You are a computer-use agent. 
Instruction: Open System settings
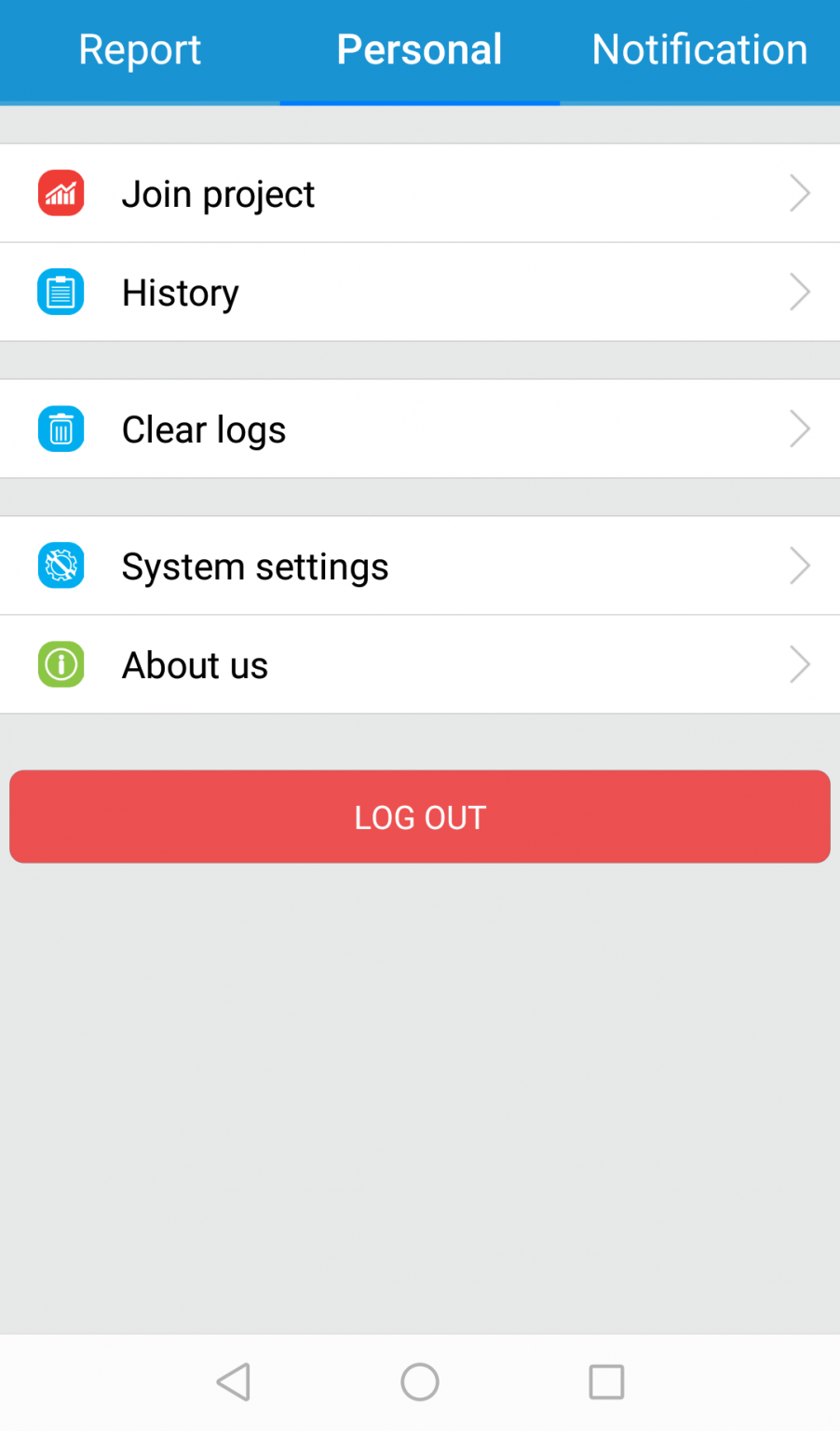click(x=419, y=566)
